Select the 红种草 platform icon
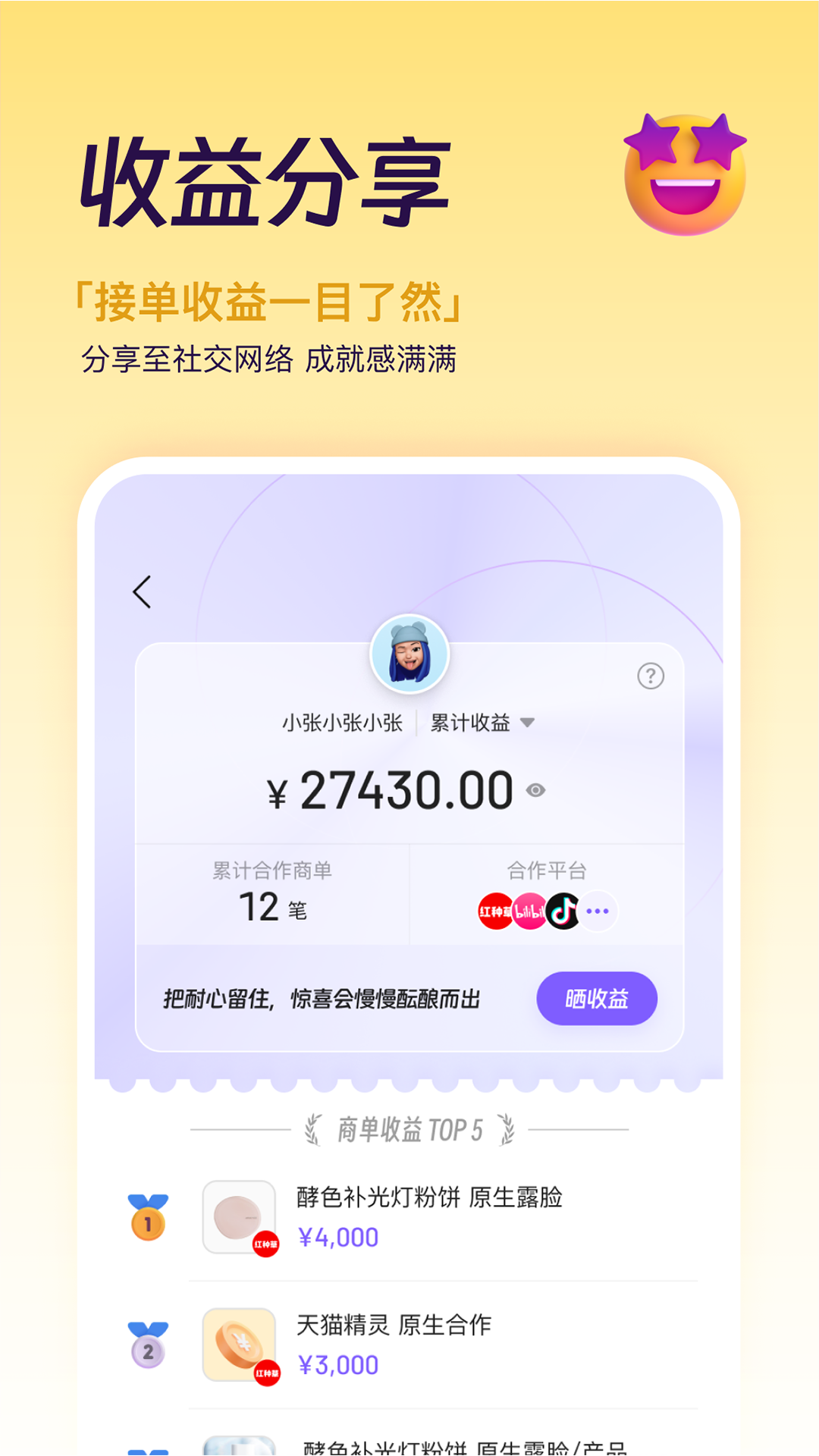Screen dimensions: 819x1456 [x=494, y=911]
